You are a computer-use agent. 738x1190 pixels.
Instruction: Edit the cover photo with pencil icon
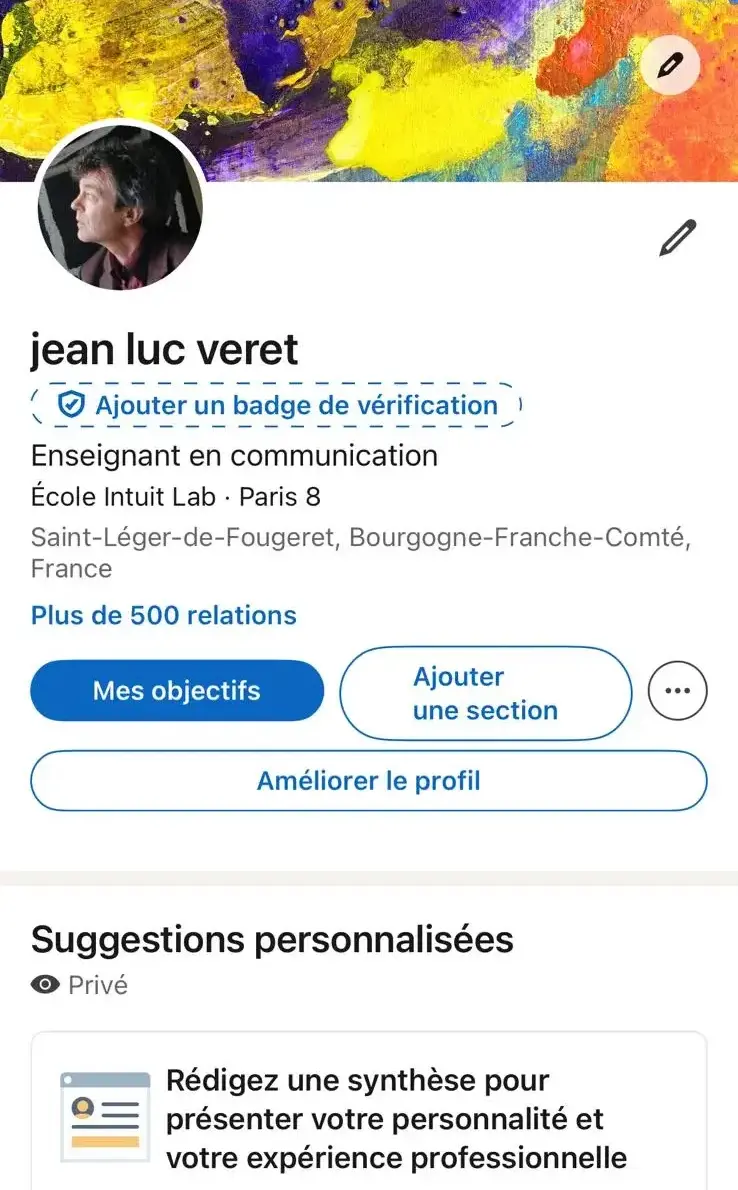tap(670, 65)
